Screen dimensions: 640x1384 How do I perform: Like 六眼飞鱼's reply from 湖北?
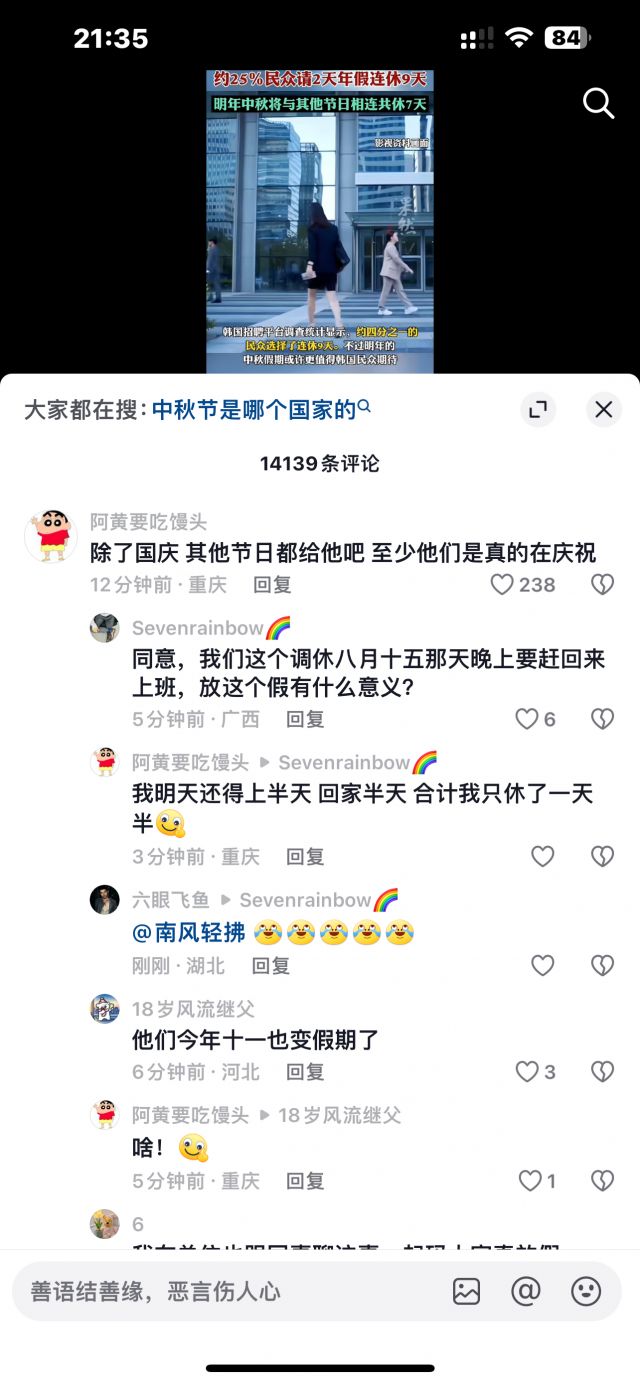click(x=542, y=965)
